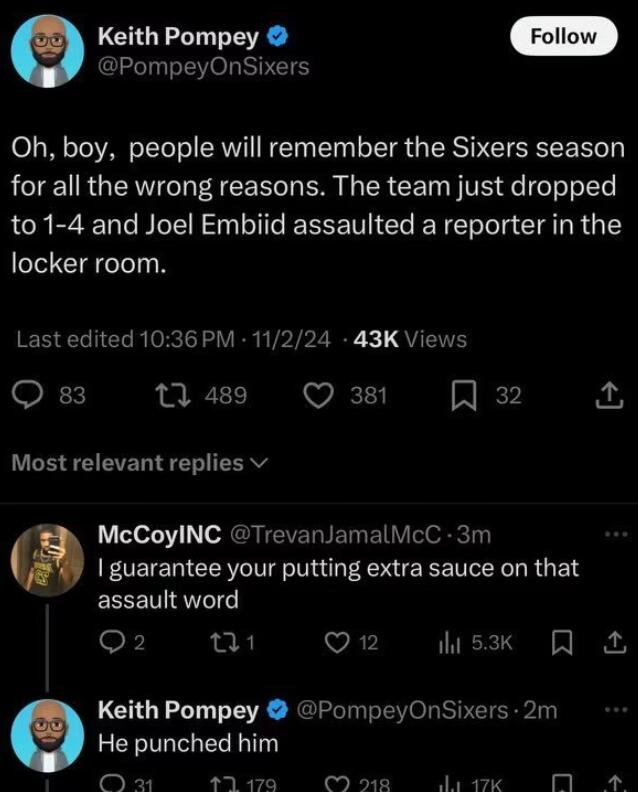Open @PompeyOnSixers handle in the header
The image size is (638, 792).
pyautogui.click(x=203, y=66)
